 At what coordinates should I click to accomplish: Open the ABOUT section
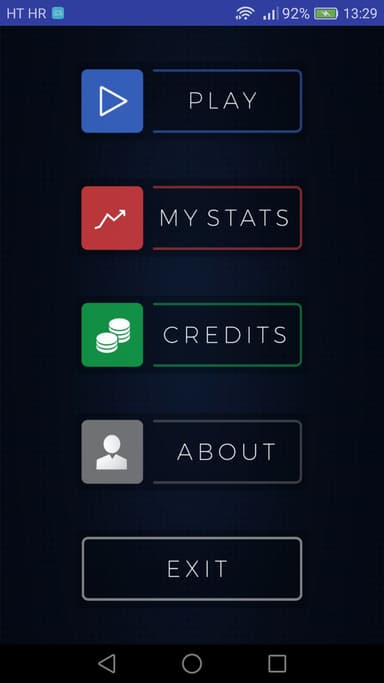[227, 452]
